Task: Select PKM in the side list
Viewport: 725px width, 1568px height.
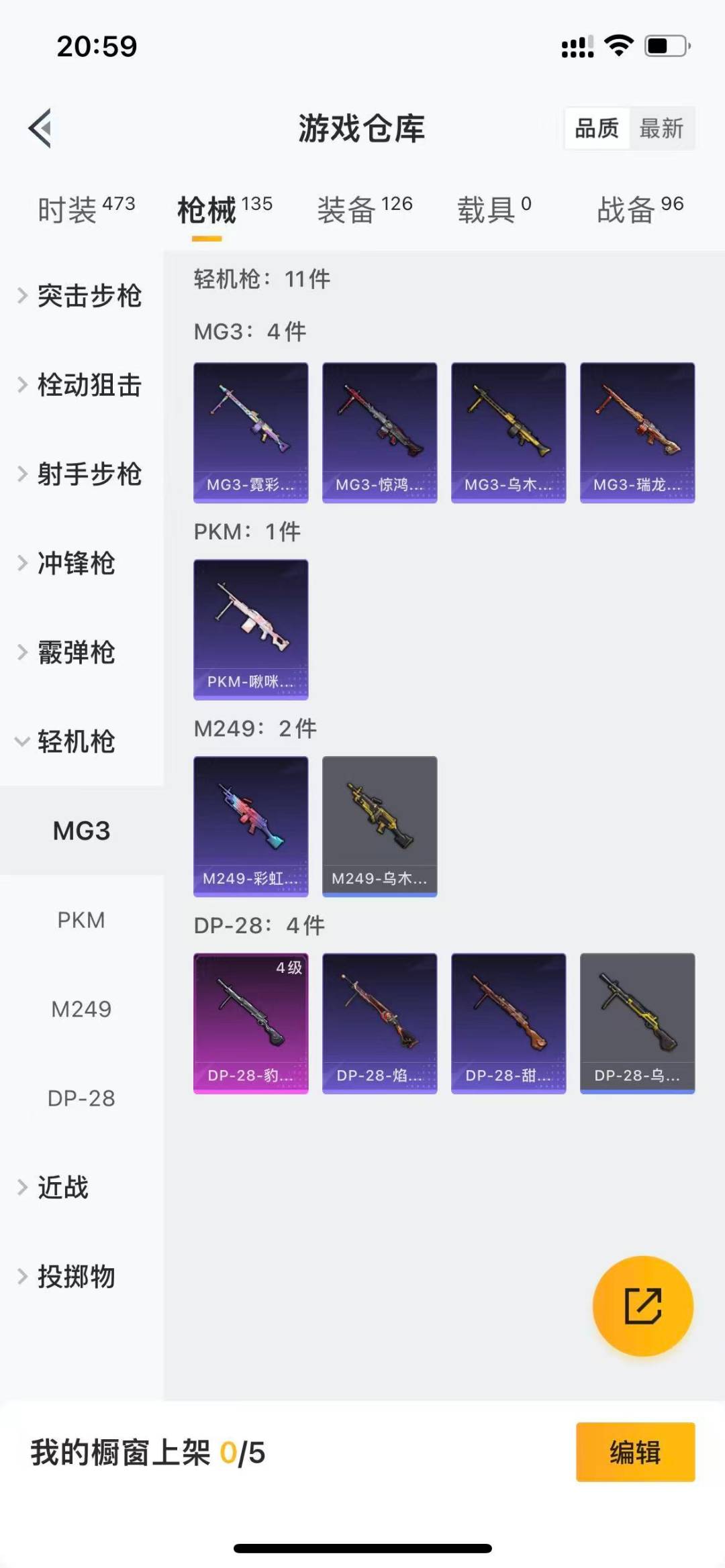Action: click(81, 920)
